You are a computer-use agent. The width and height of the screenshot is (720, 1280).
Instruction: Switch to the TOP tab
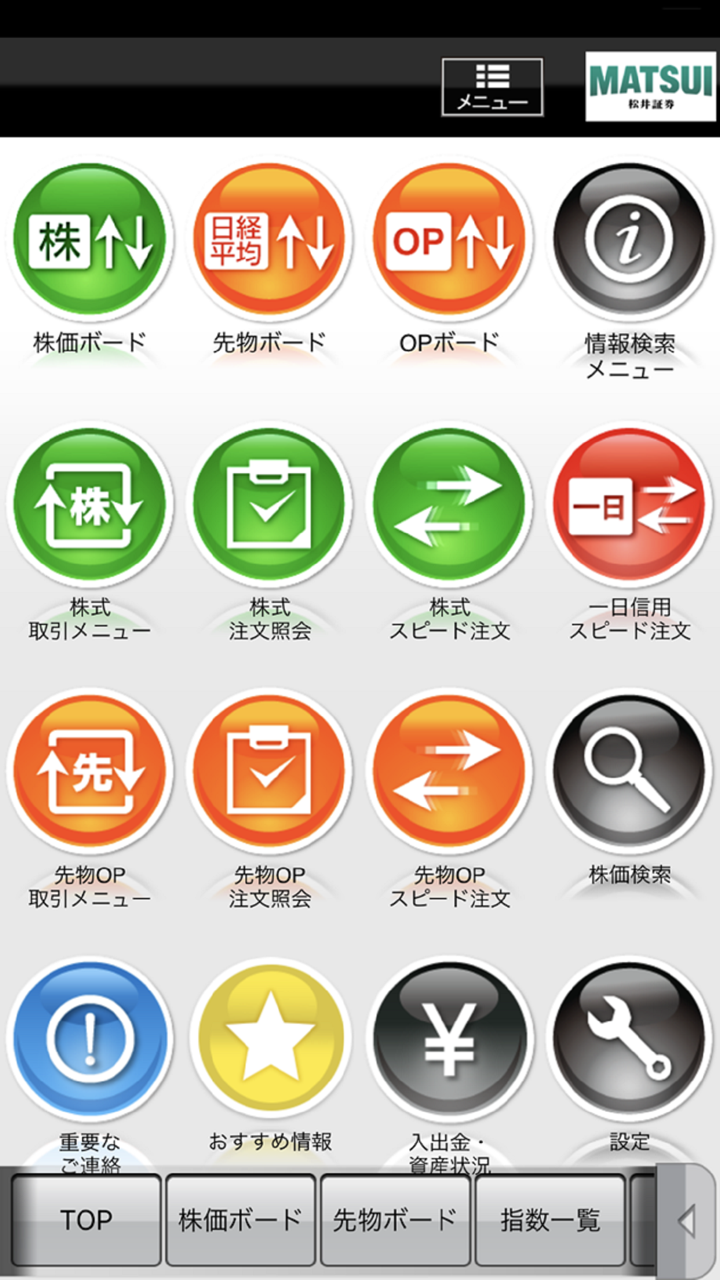click(x=88, y=1220)
